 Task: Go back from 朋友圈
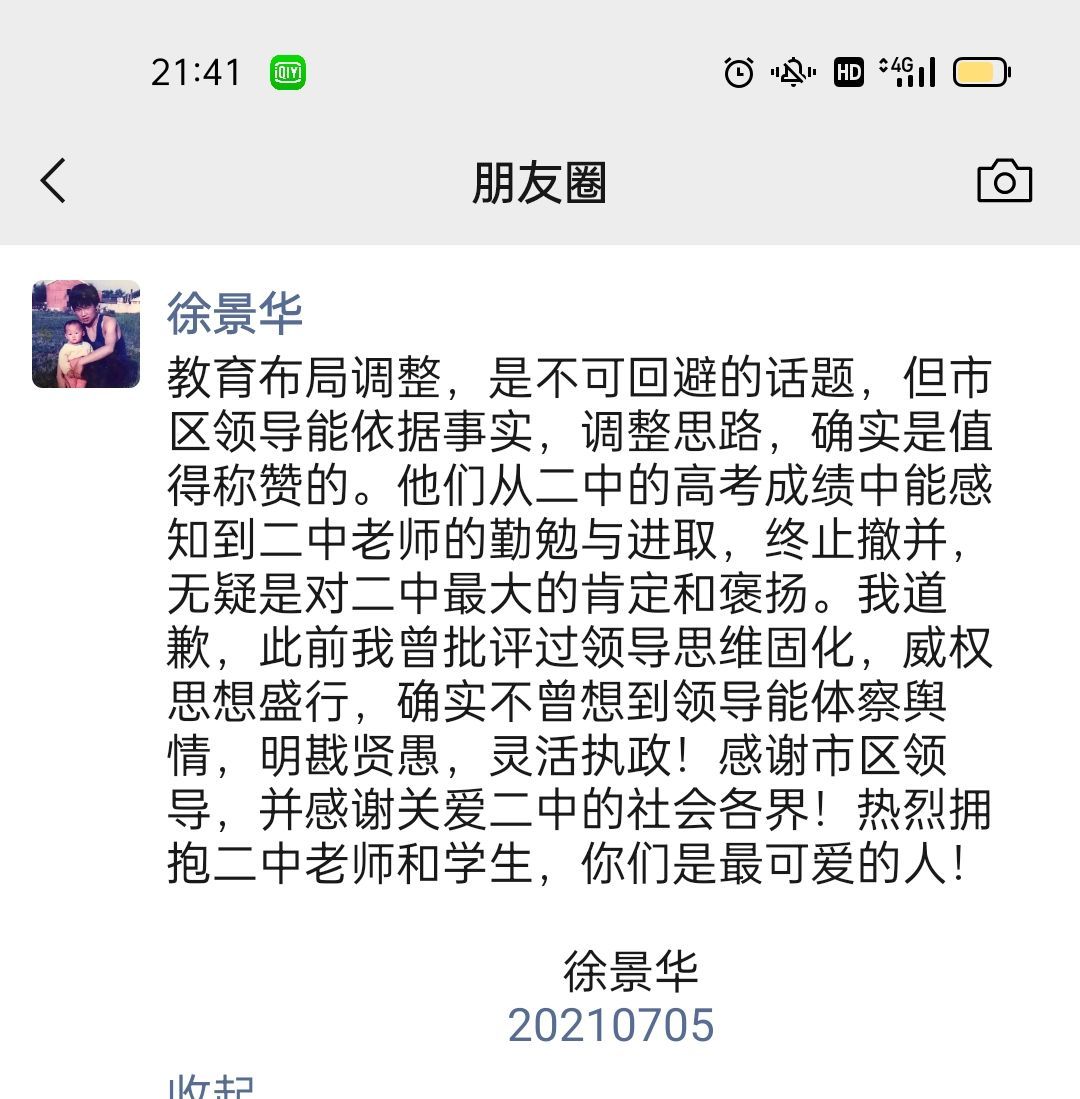(53, 182)
